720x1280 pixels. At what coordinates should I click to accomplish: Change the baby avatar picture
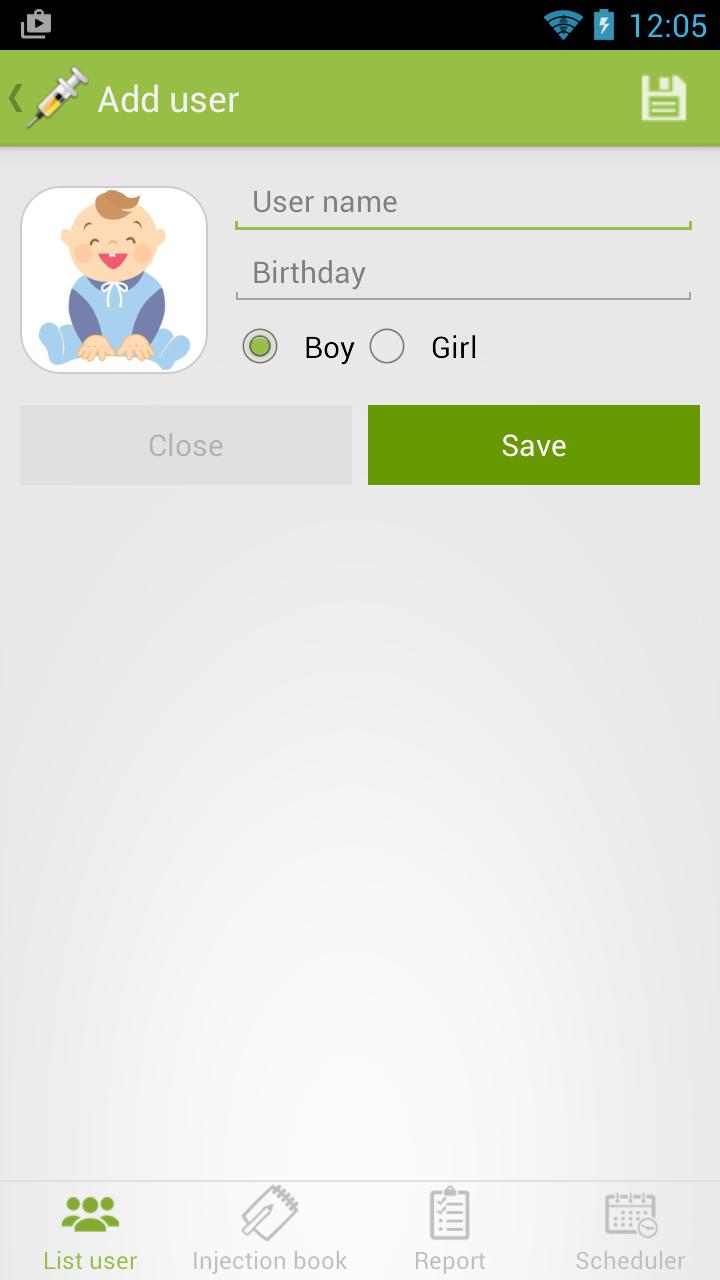click(114, 280)
